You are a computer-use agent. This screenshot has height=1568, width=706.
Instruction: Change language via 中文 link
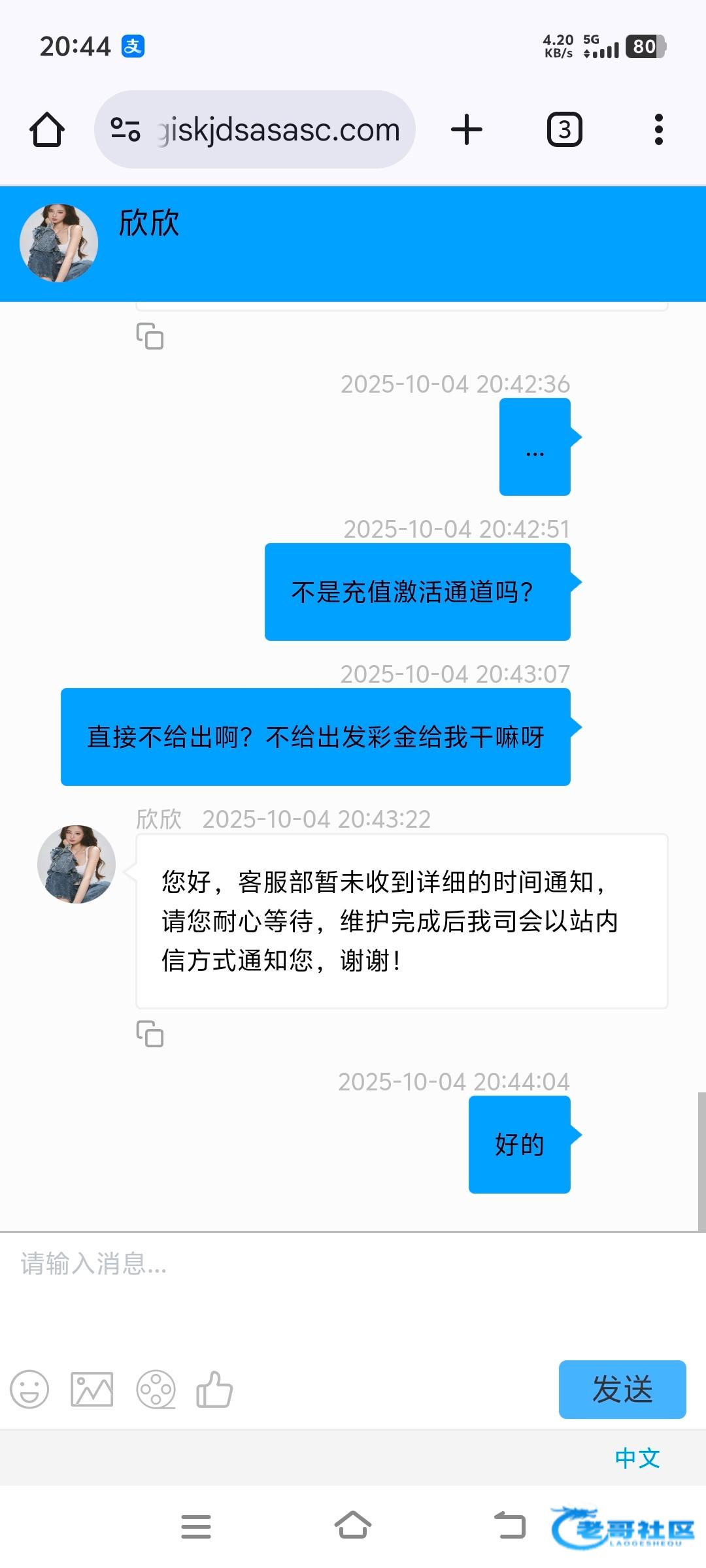pyautogui.click(x=637, y=1458)
